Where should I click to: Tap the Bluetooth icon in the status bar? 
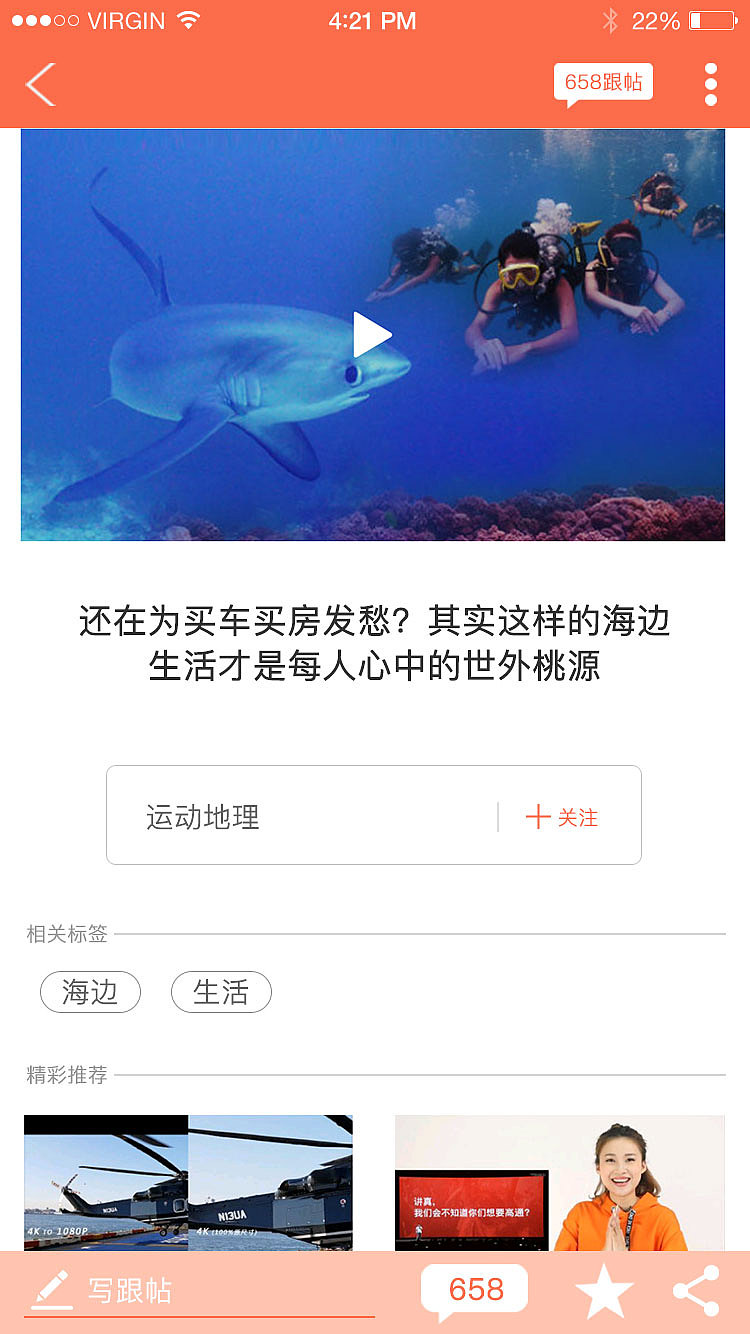click(612, 19)
